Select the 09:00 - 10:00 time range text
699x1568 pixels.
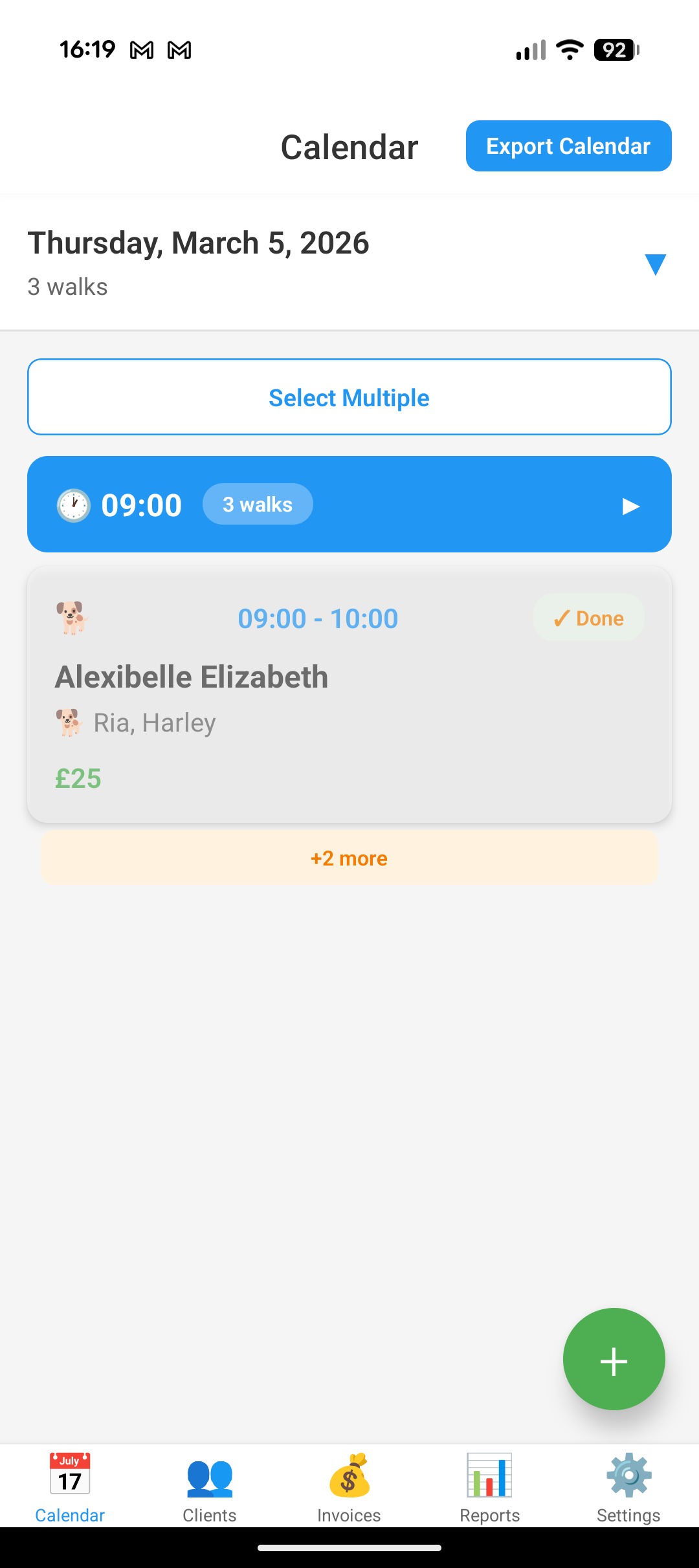316,618
